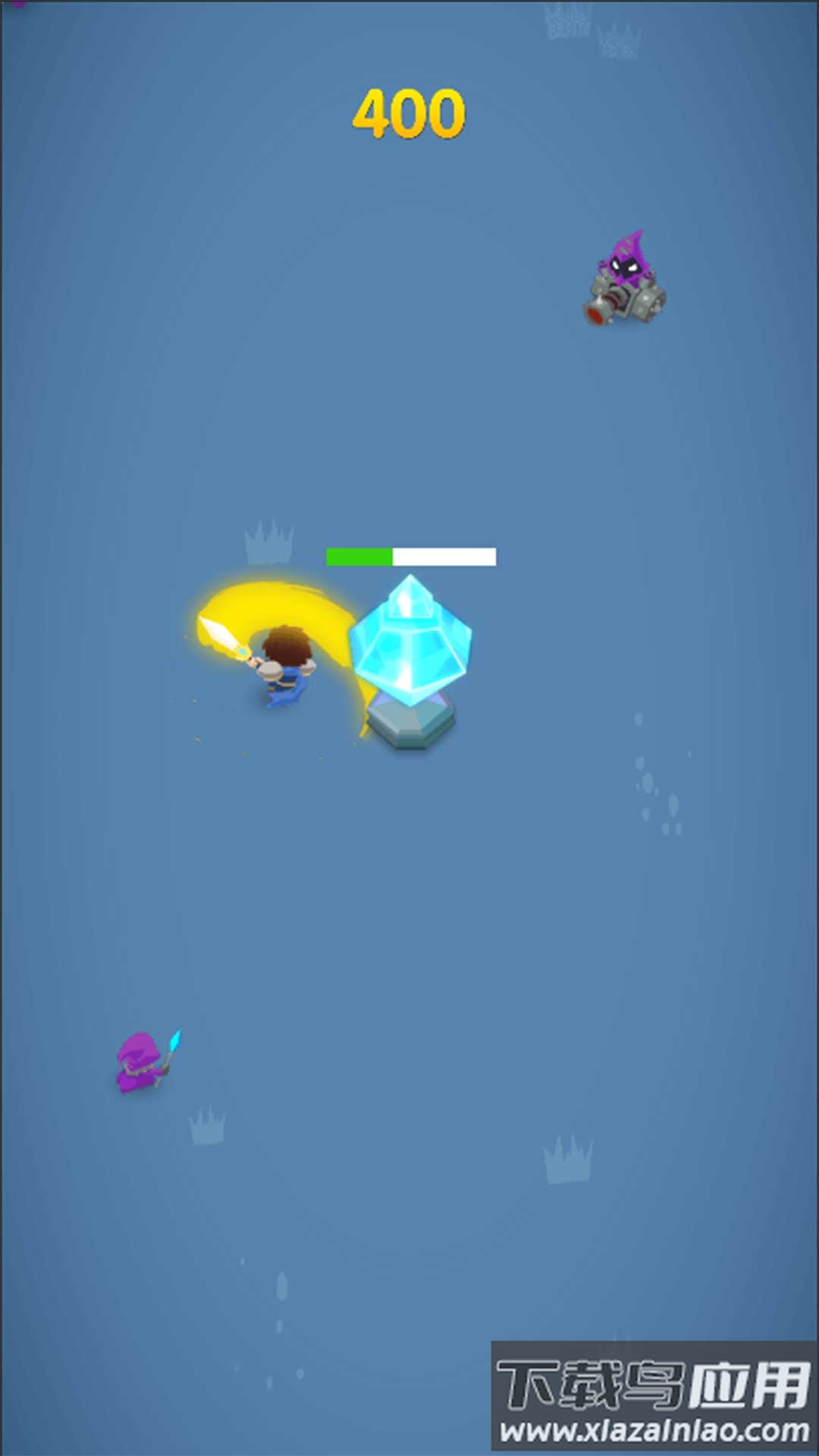Attack the hooded enemy riding the cannon
819x1456 pixels.
pos(626,282)
